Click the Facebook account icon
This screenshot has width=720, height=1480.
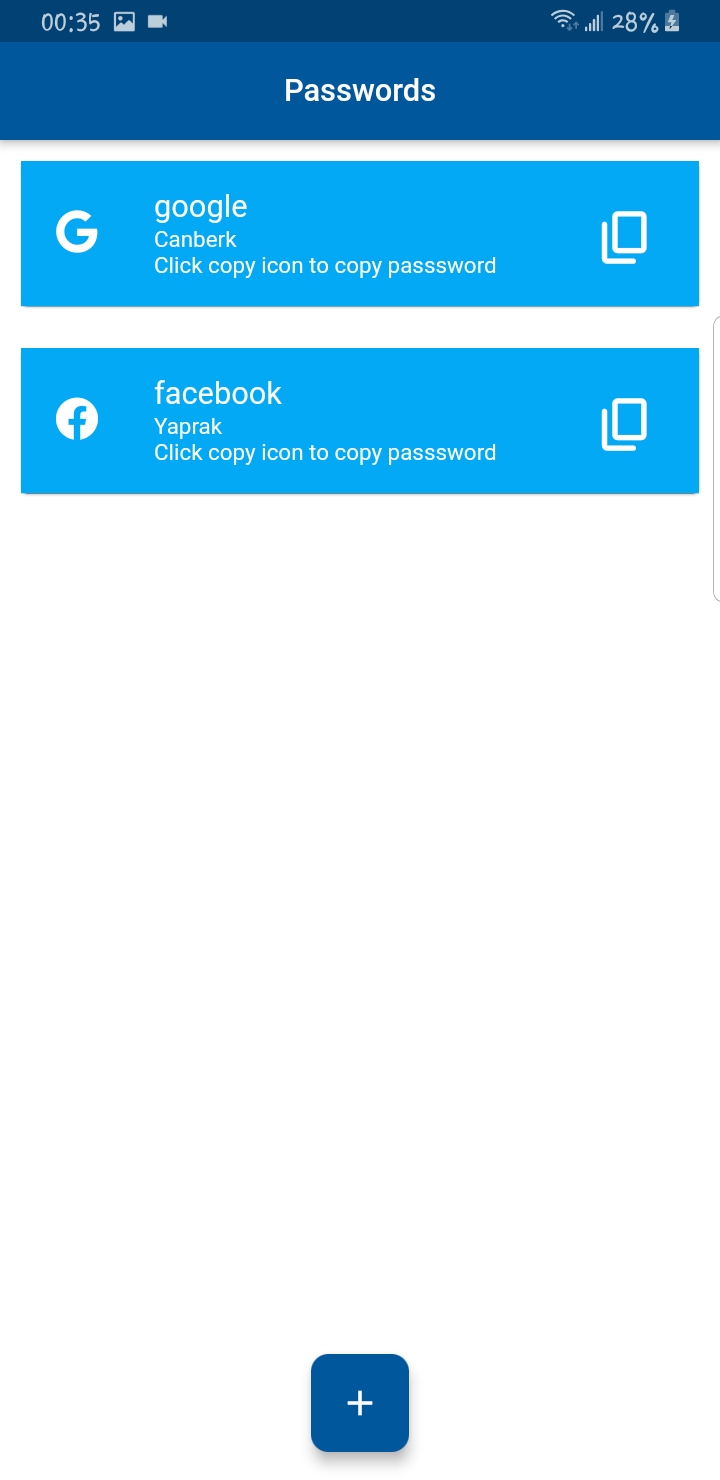(x=76, y=420)
